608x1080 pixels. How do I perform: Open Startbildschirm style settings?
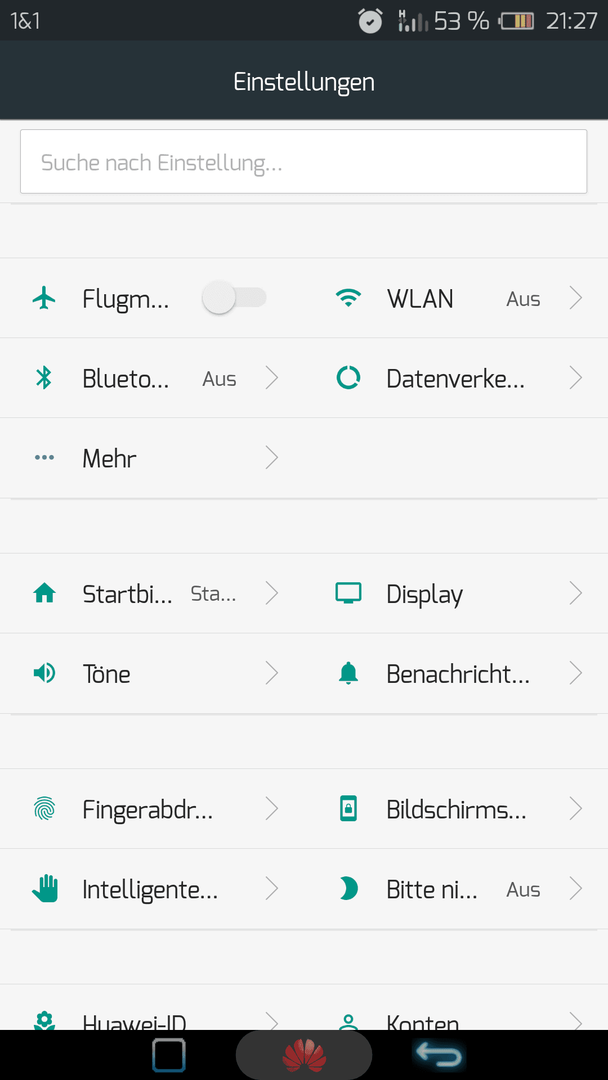(x=152, y=593)
